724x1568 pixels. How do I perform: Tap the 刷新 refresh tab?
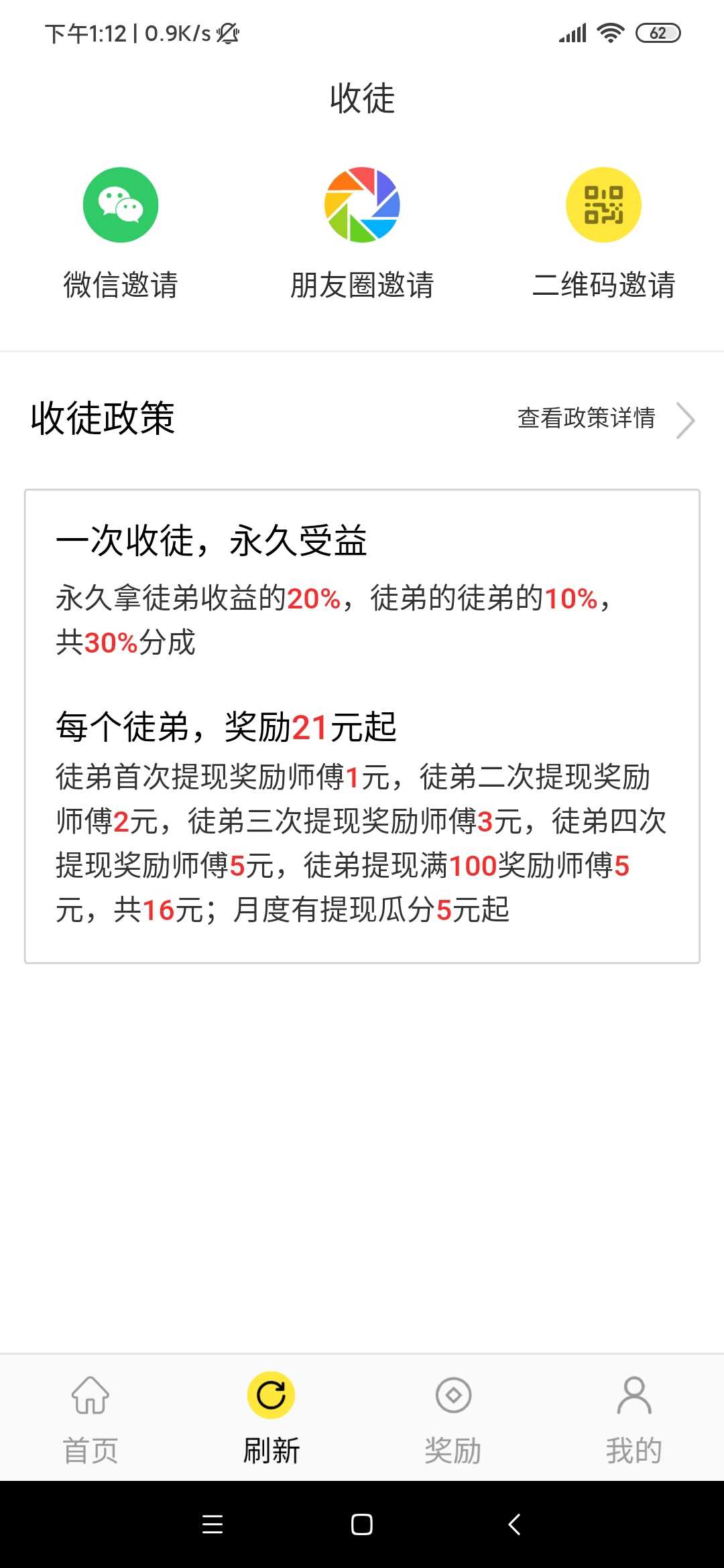(271, 1418)
